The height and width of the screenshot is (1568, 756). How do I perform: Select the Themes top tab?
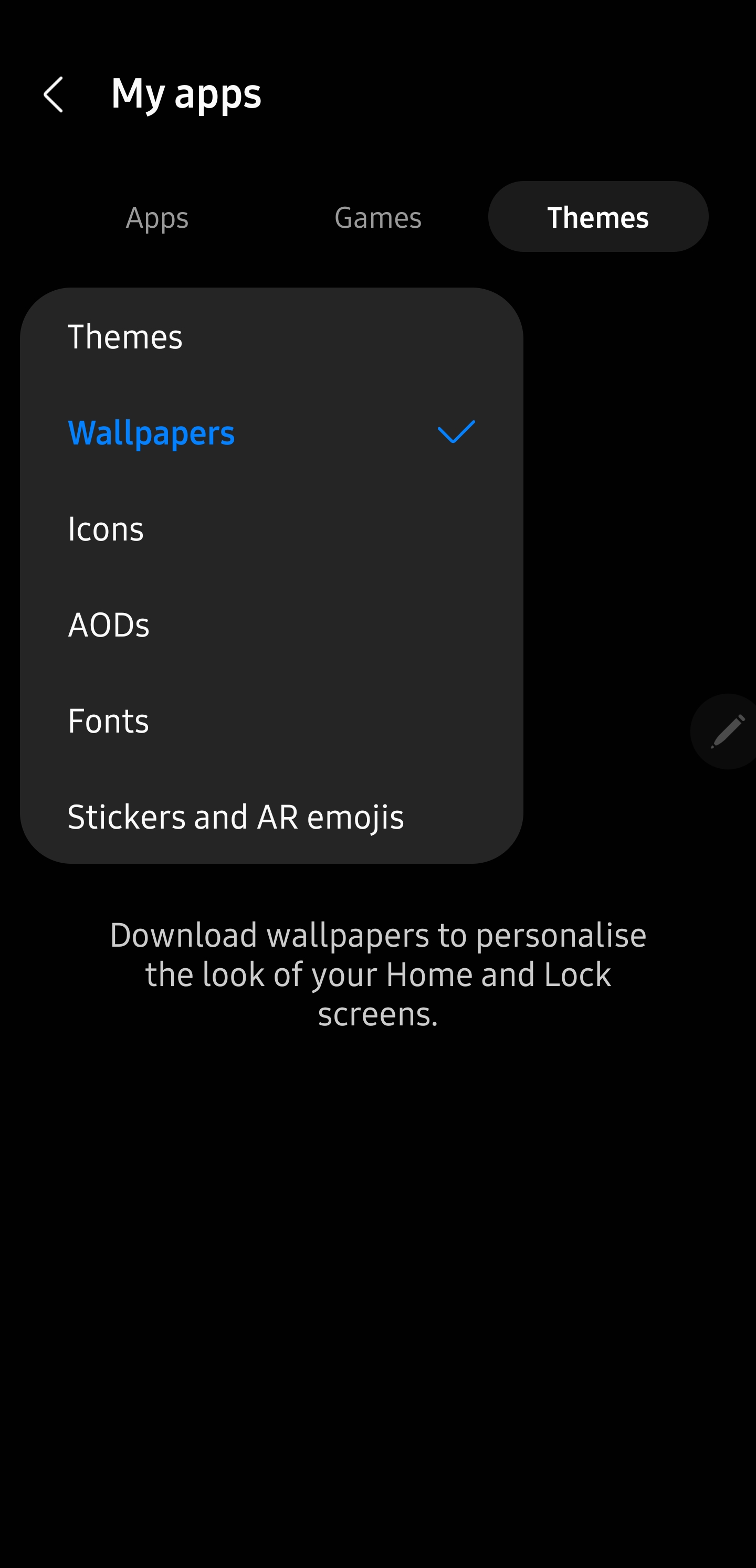point(597,217)
